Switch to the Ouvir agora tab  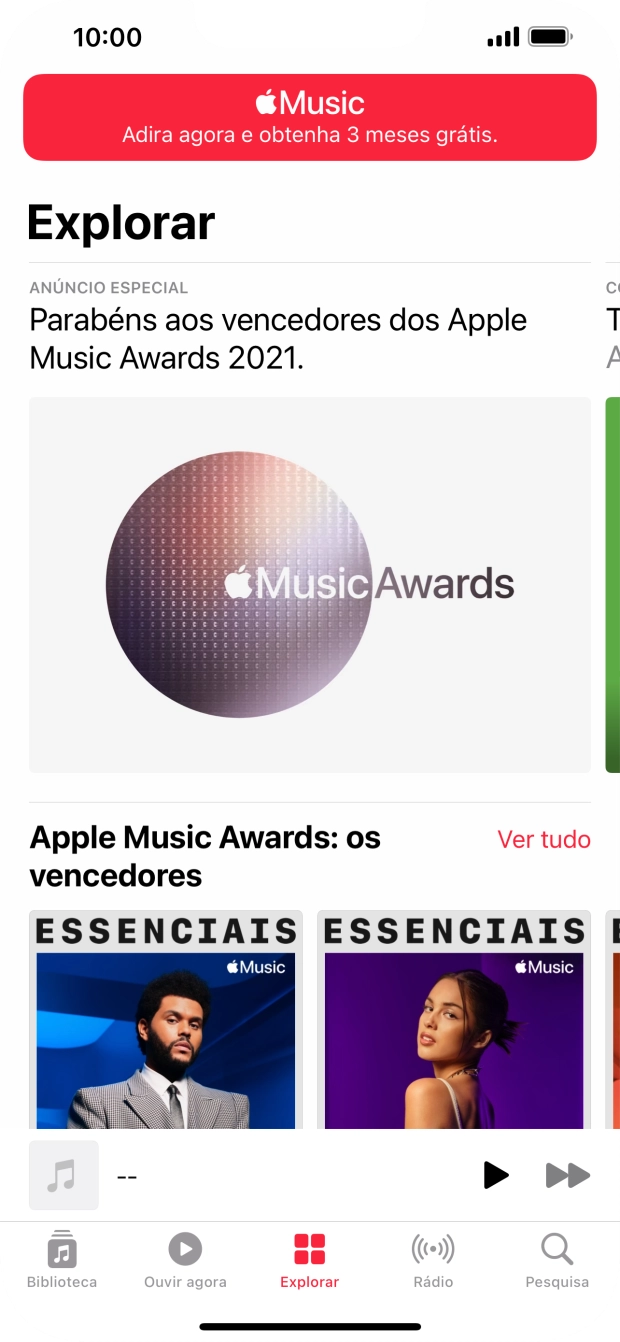(x=185, y=1259)
